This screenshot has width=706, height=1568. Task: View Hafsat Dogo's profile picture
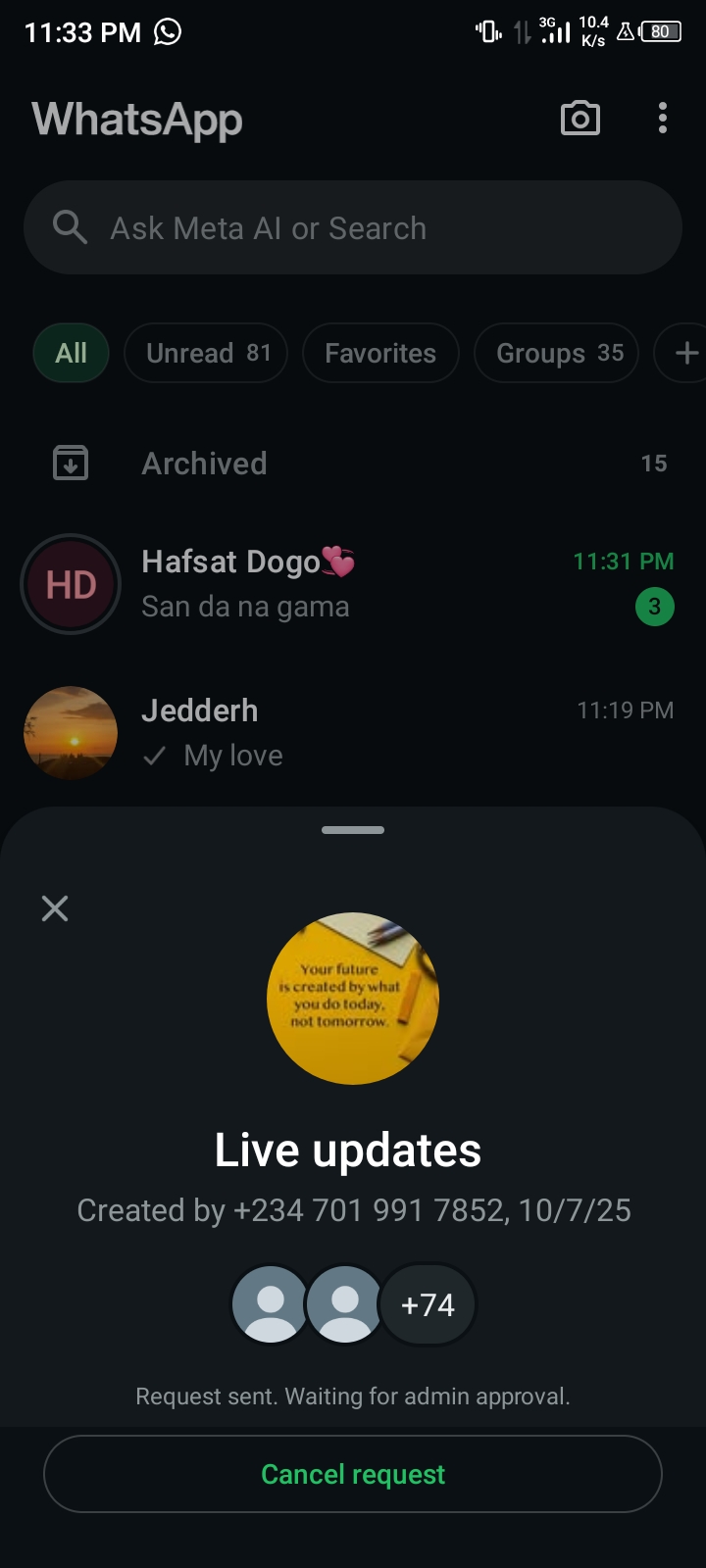tap(71, 585)
